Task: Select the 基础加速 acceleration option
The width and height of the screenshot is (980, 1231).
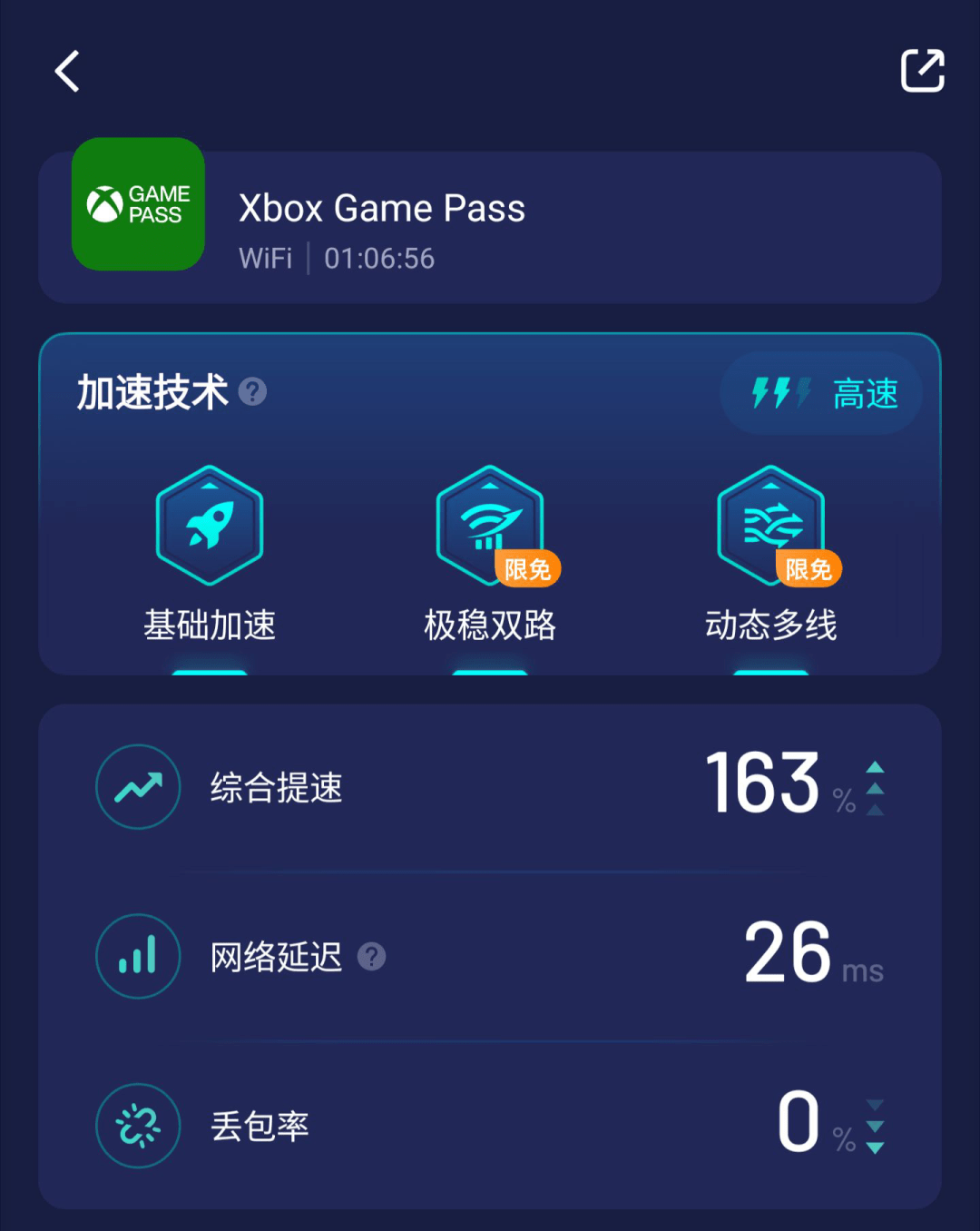Action: point(210,554)
